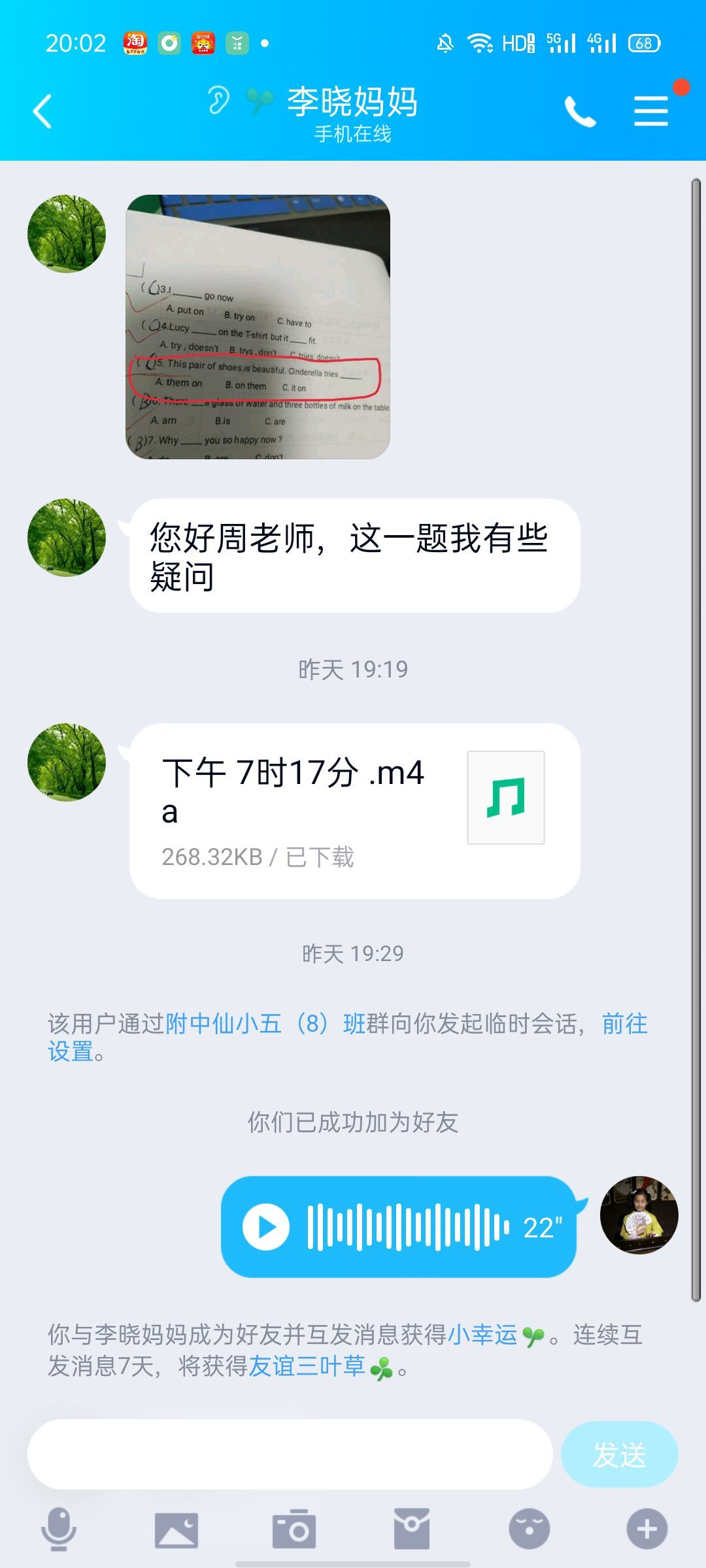Open the chat settings menu
Image resolution: width=706 pixels, height=1568 pixels.
[651, 111]
